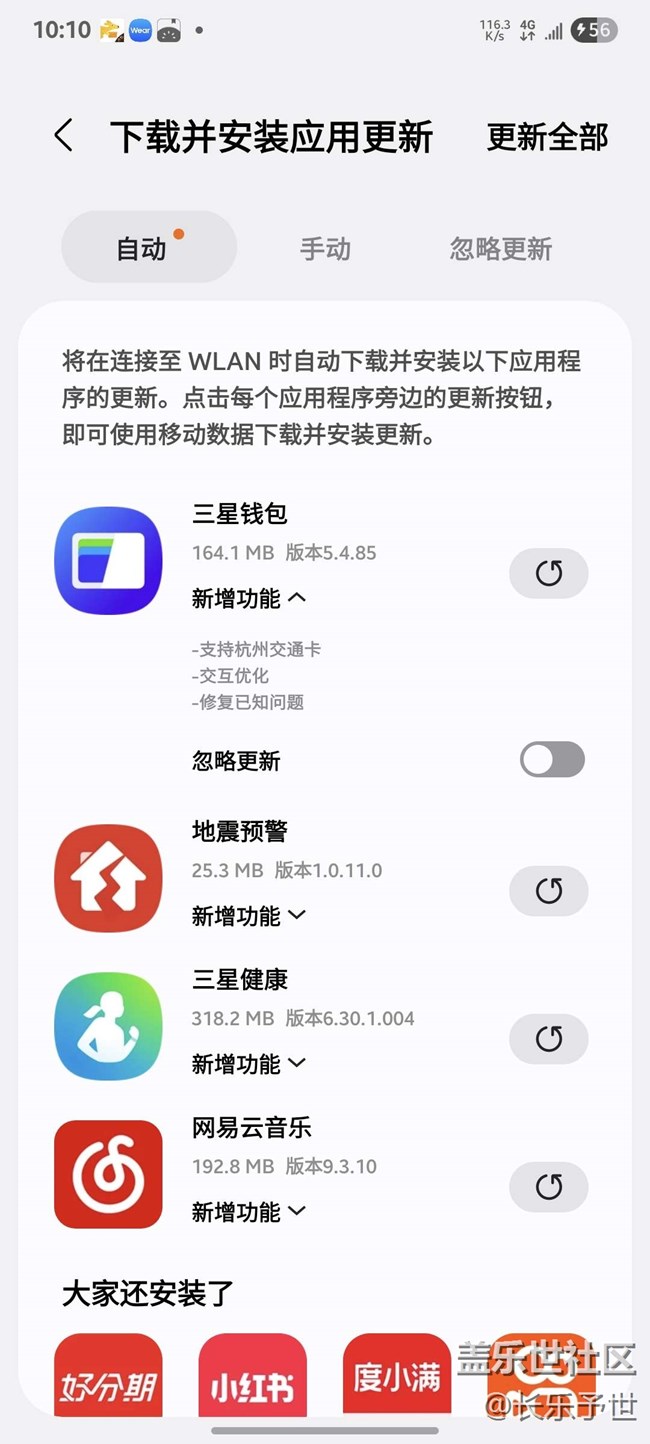Image resolution: width=650 pixels, height=1444 pixels.
Task: Open the 忽略更新 tab
Action: 500,248
